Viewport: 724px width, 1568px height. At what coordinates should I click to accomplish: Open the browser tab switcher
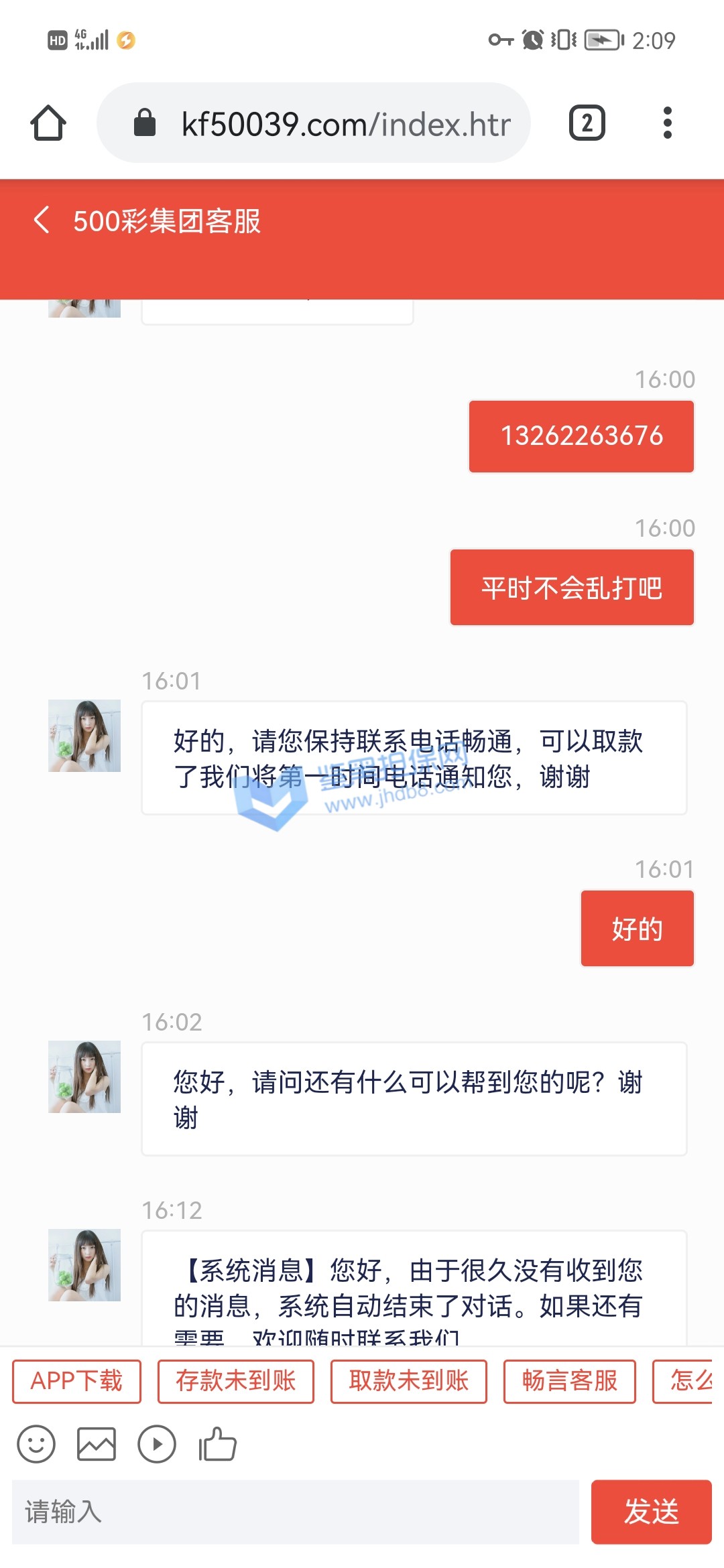pyautogui.click(x=587, y=123)
